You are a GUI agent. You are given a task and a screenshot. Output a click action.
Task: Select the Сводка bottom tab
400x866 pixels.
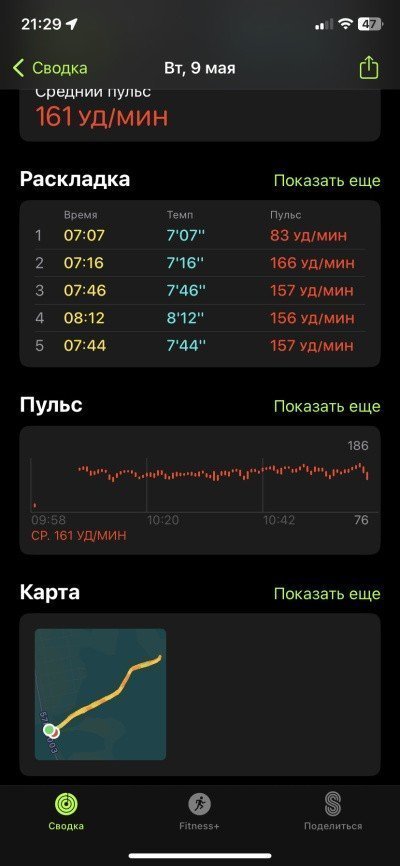(66, 812)
